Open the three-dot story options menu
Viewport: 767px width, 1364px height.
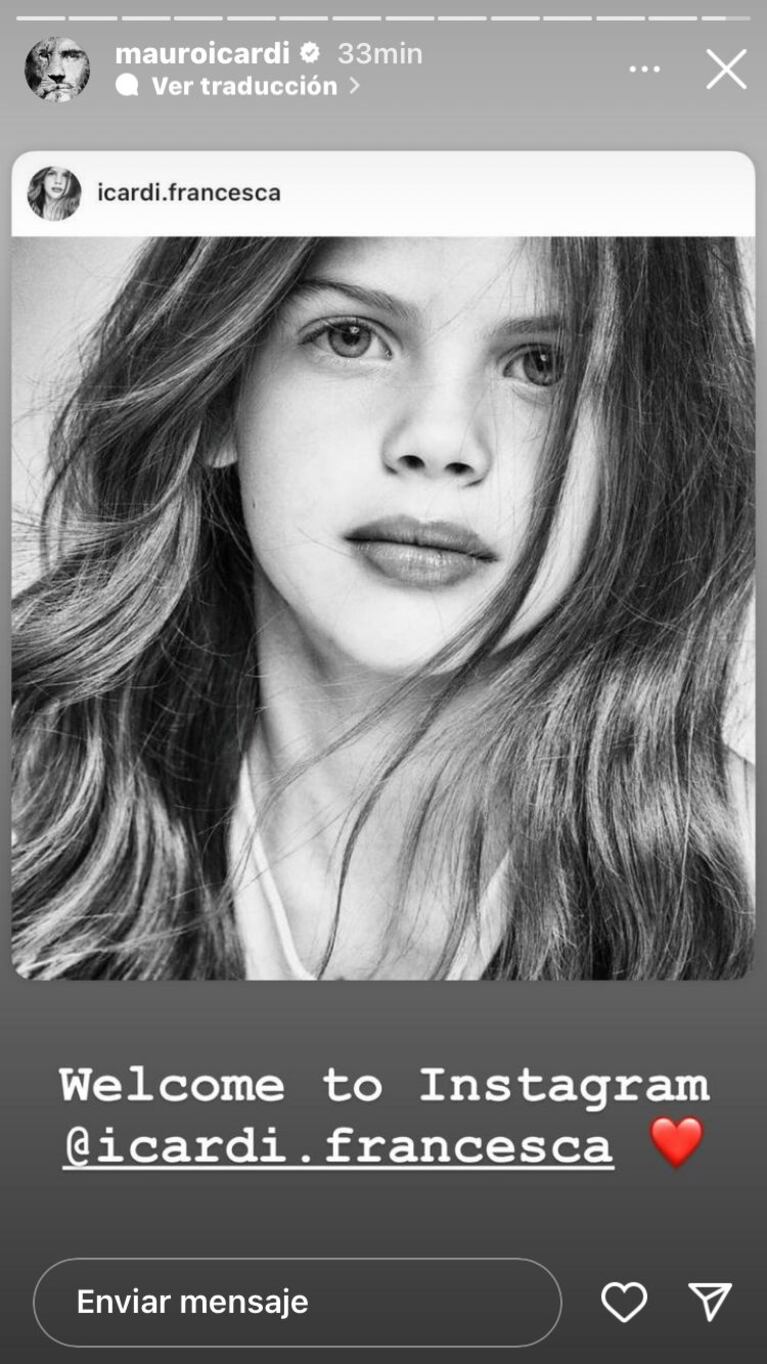point(644,69)
